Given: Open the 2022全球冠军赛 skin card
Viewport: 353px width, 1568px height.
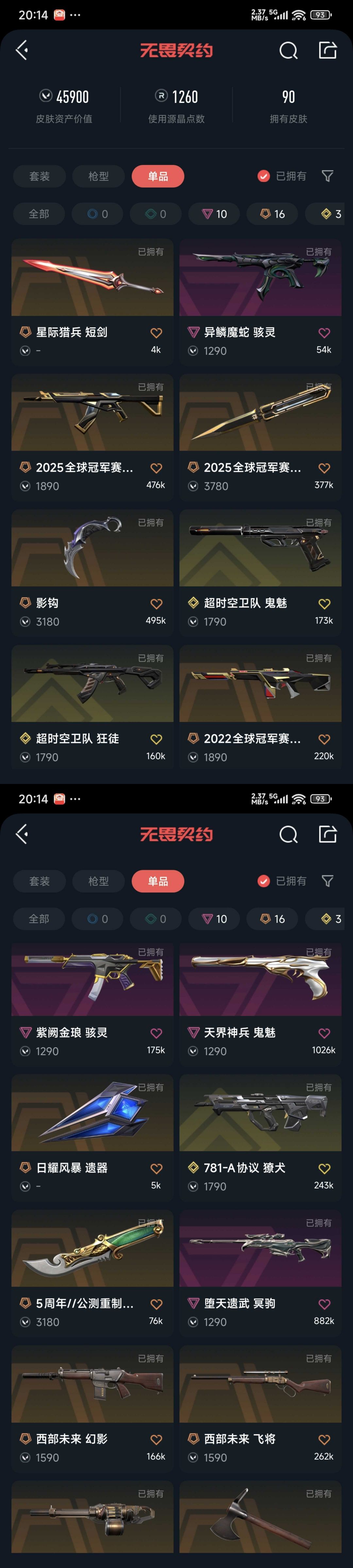Looking at the screenshot, I should 260,709.
